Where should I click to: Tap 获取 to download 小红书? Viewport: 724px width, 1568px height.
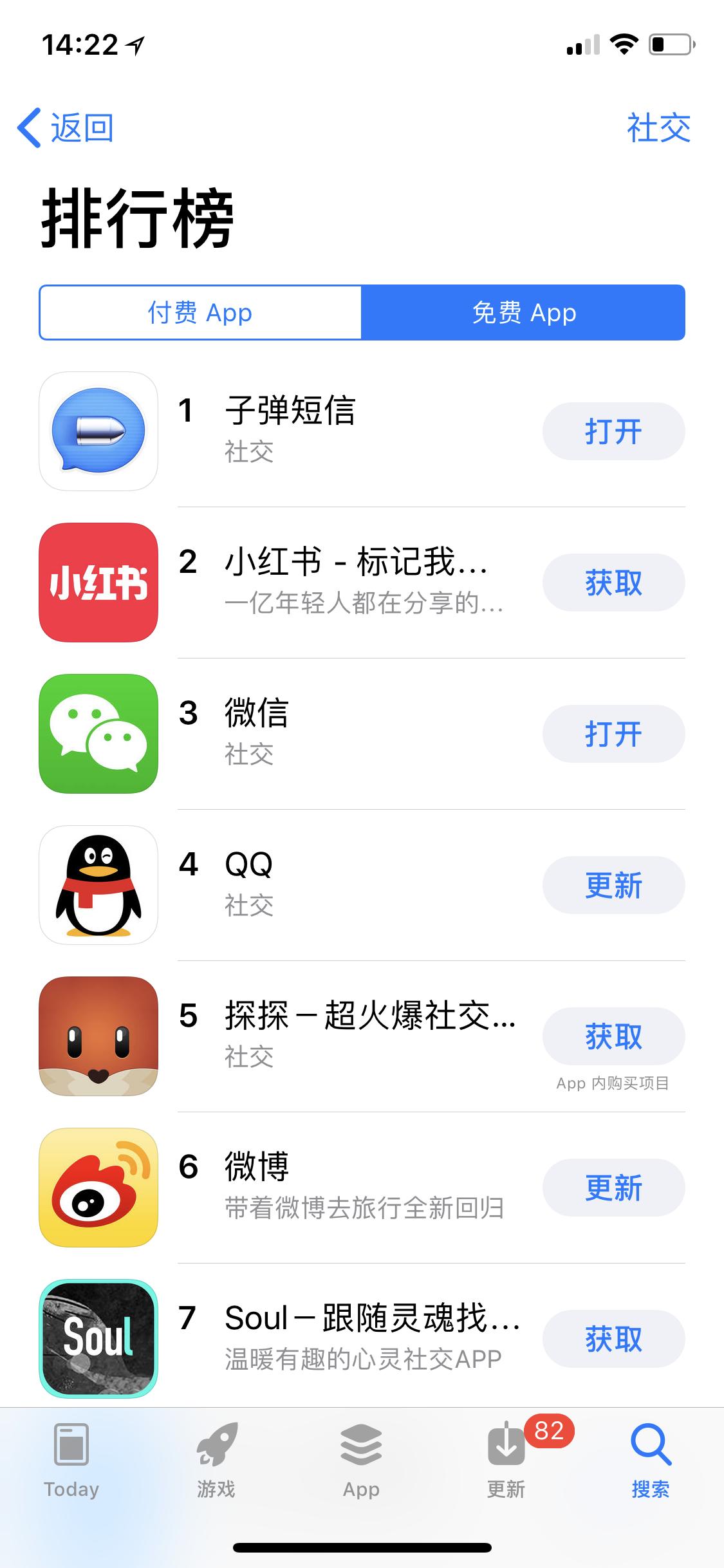613,583
